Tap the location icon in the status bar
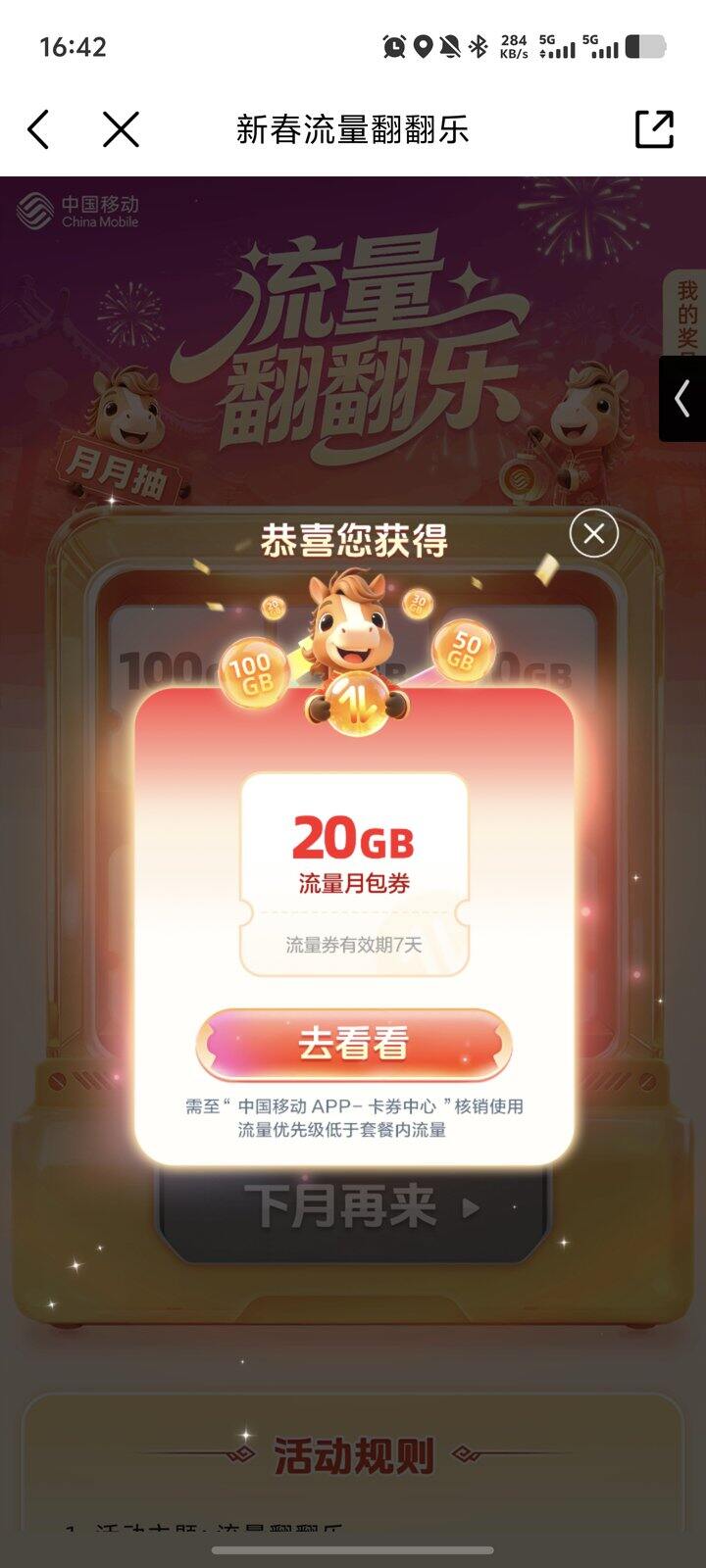This screenshot has height=1568, width=706. coord(423,46)
